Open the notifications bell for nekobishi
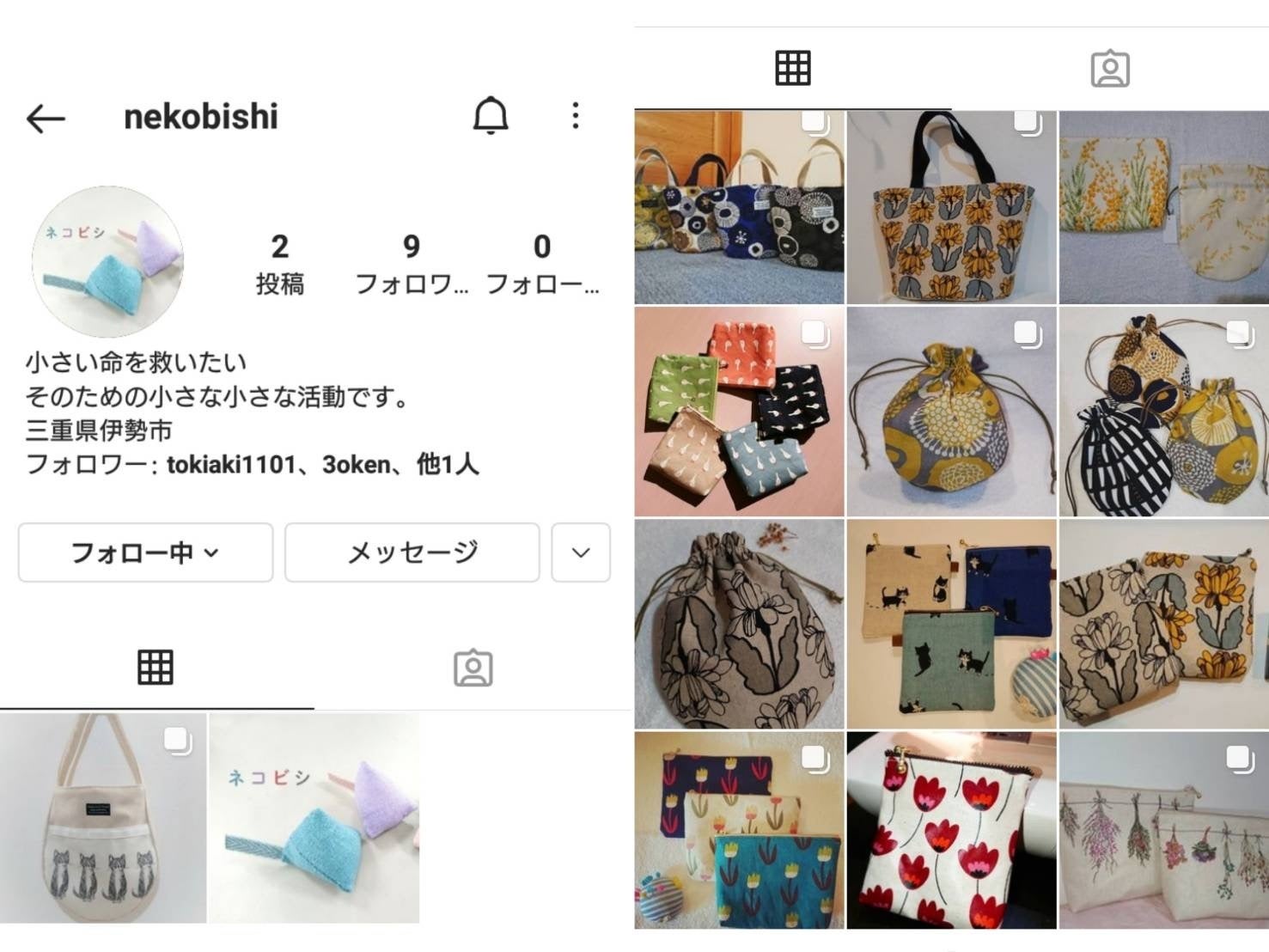Image resolution: width=1269 pixels, height=952 pixels. [x=491, y=116]
